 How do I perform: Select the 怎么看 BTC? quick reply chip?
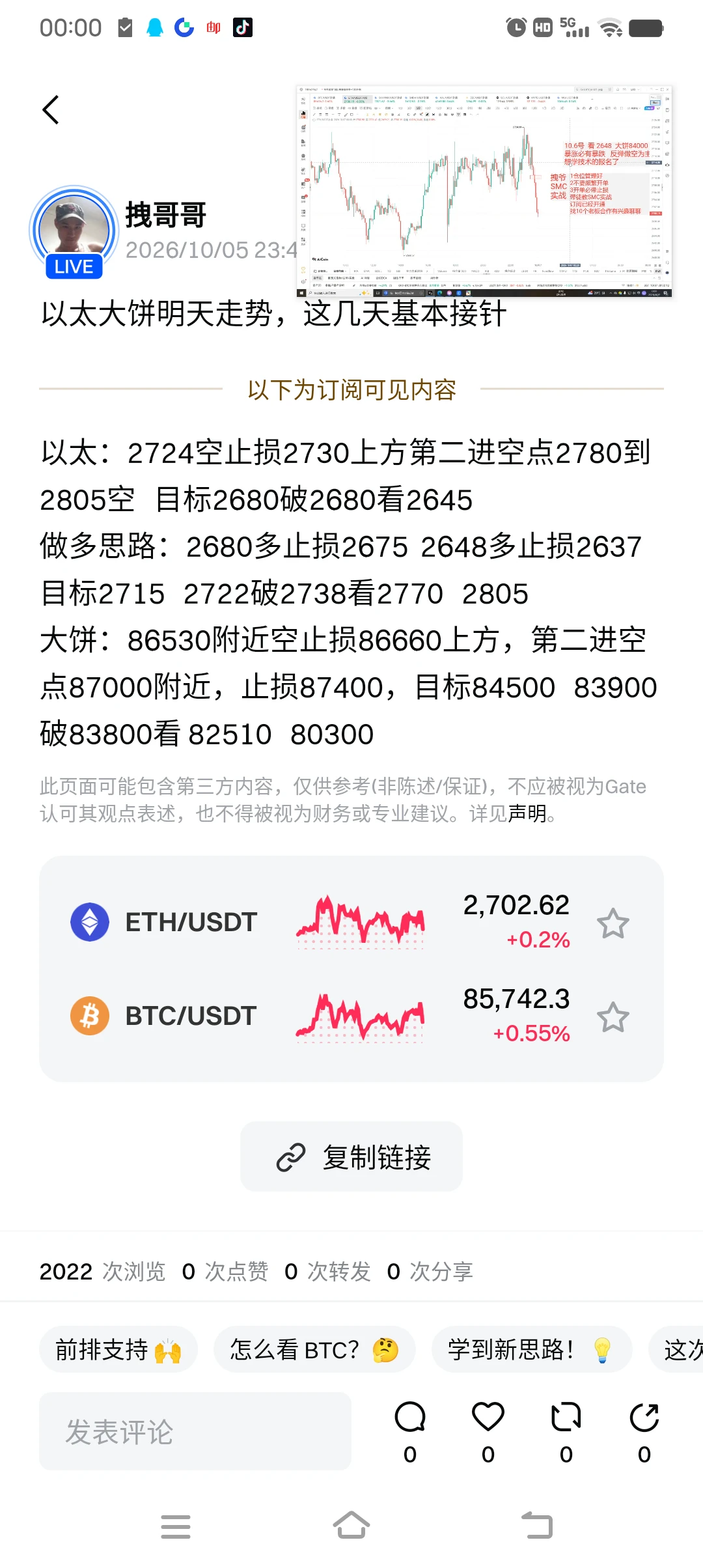click(314, 1350)
